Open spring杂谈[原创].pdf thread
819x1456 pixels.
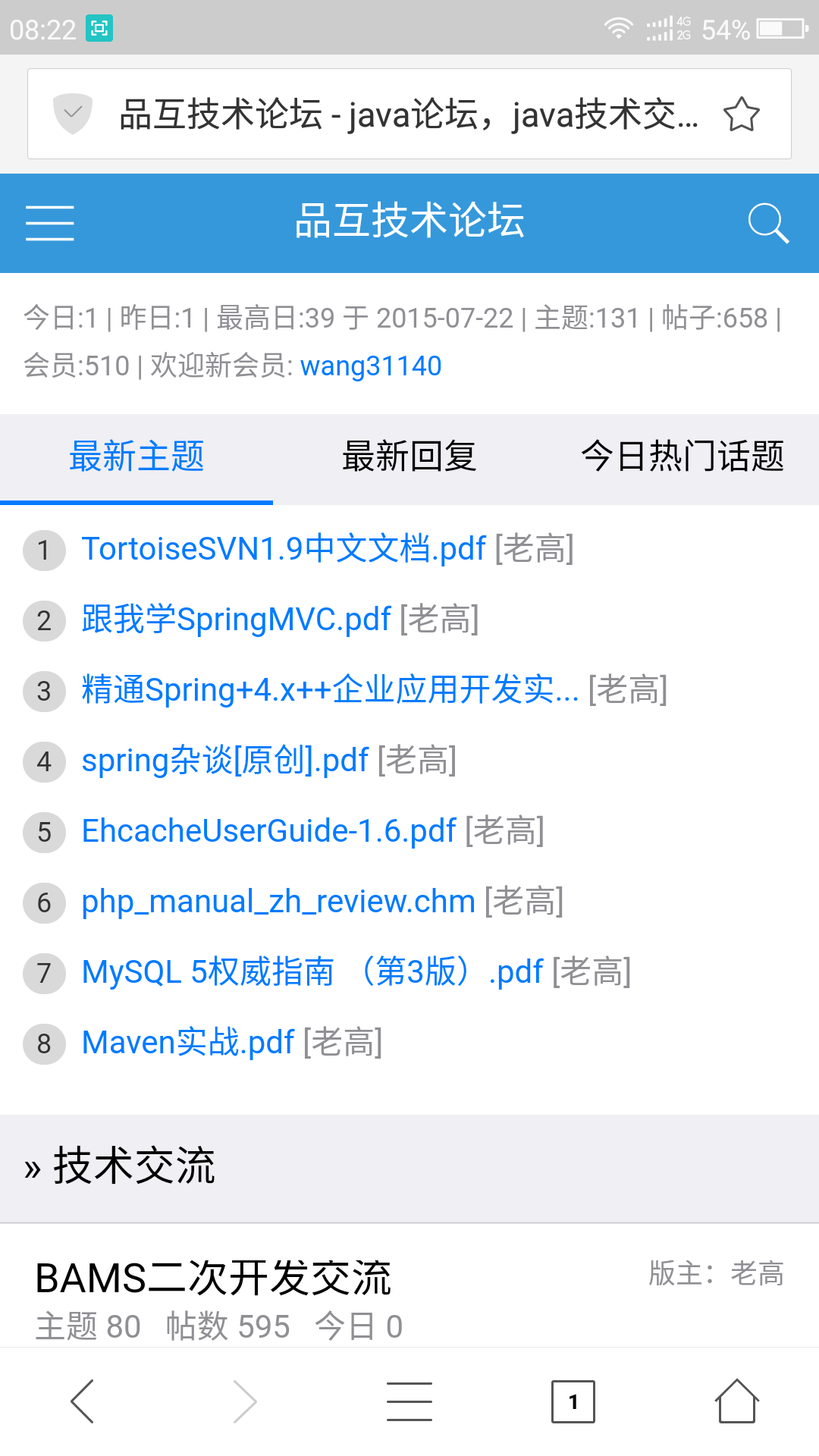point(225,761)
